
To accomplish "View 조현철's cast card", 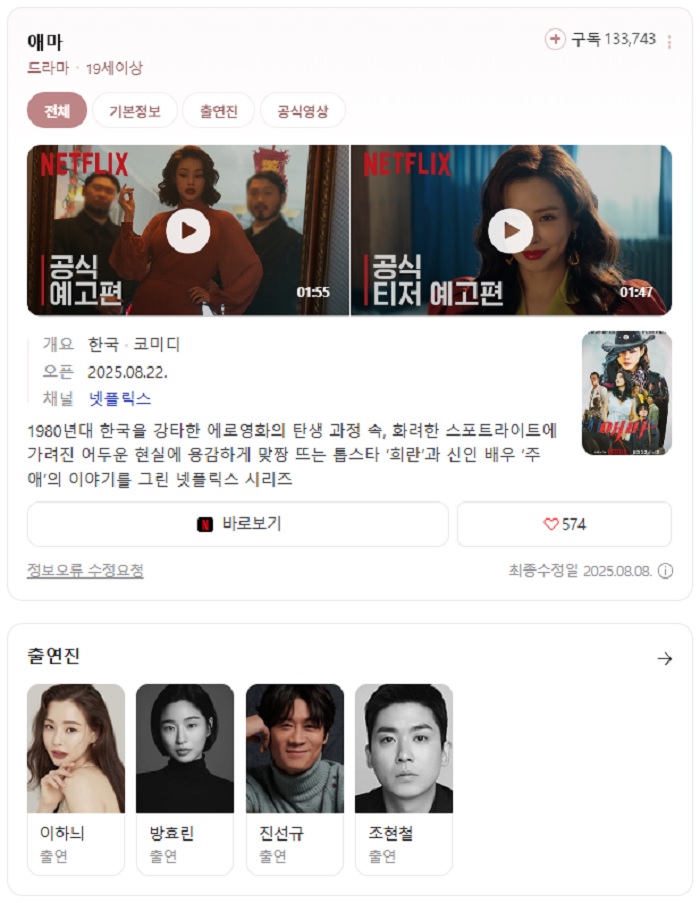I will point(404,778).
